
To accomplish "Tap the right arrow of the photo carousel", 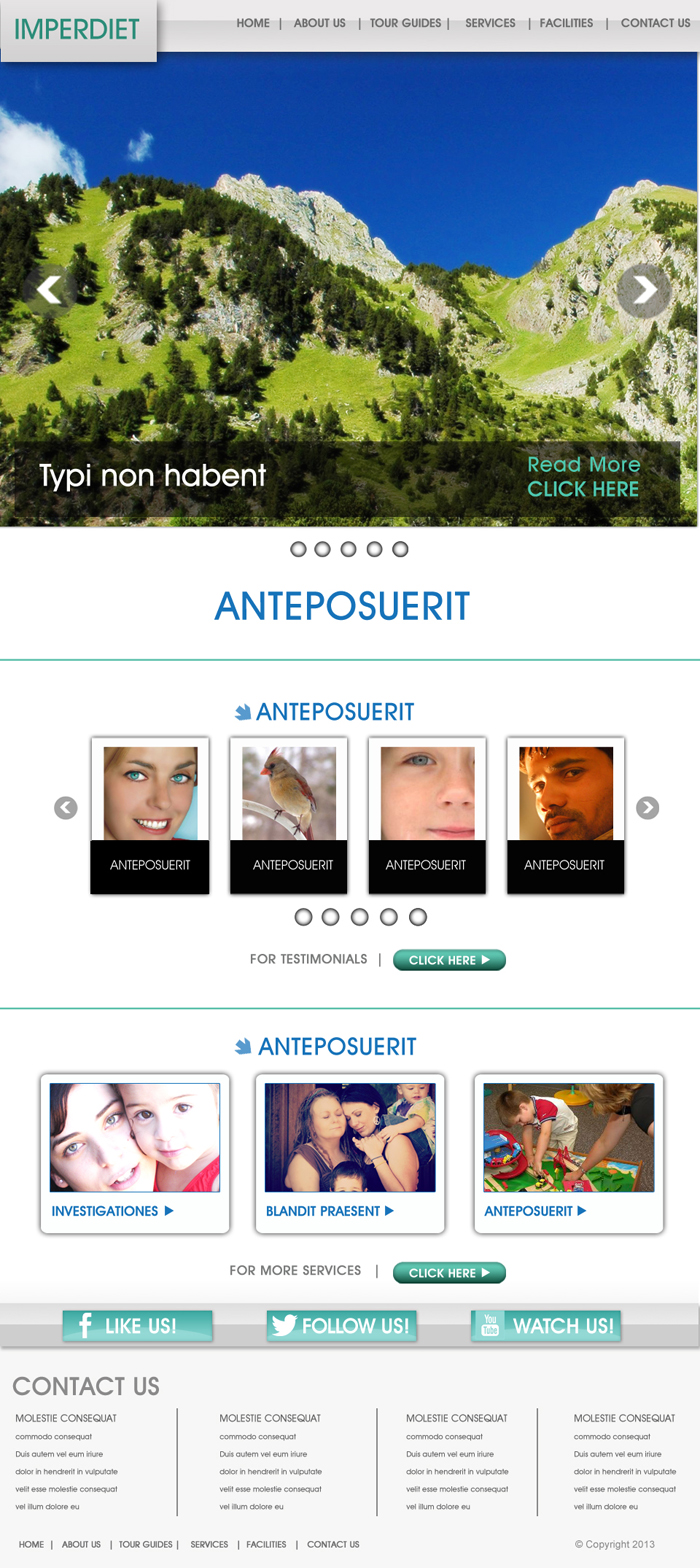I will click(x=648, y=808).
